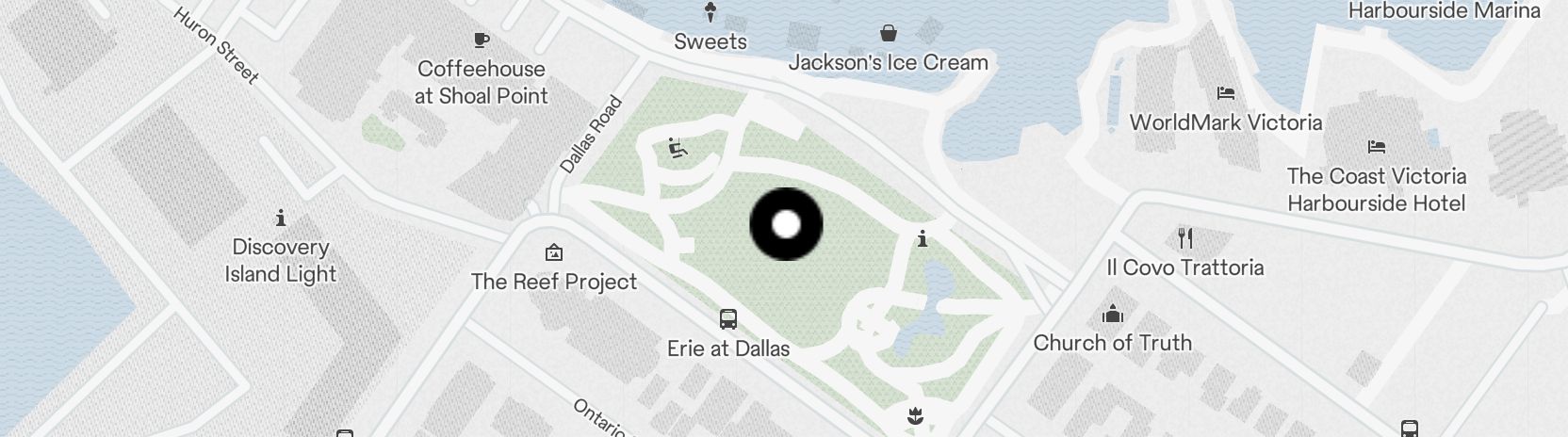Open Jackson's Ice Cream map pin
The width and height of the screenshot is (1568, 437).
(888, 35)
